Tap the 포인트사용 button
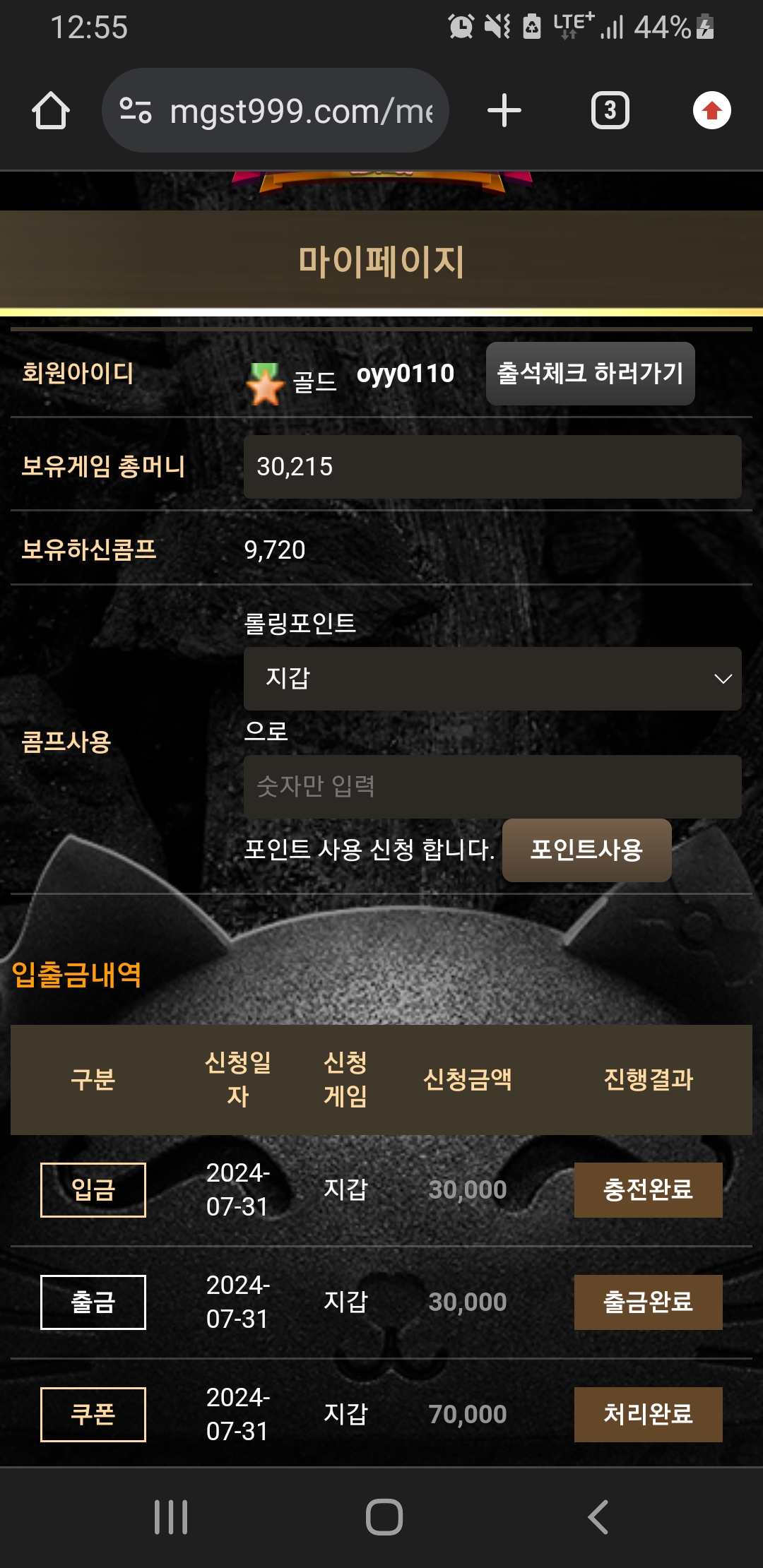Screen dimensions: 763x1568 [x=586, y=850]
